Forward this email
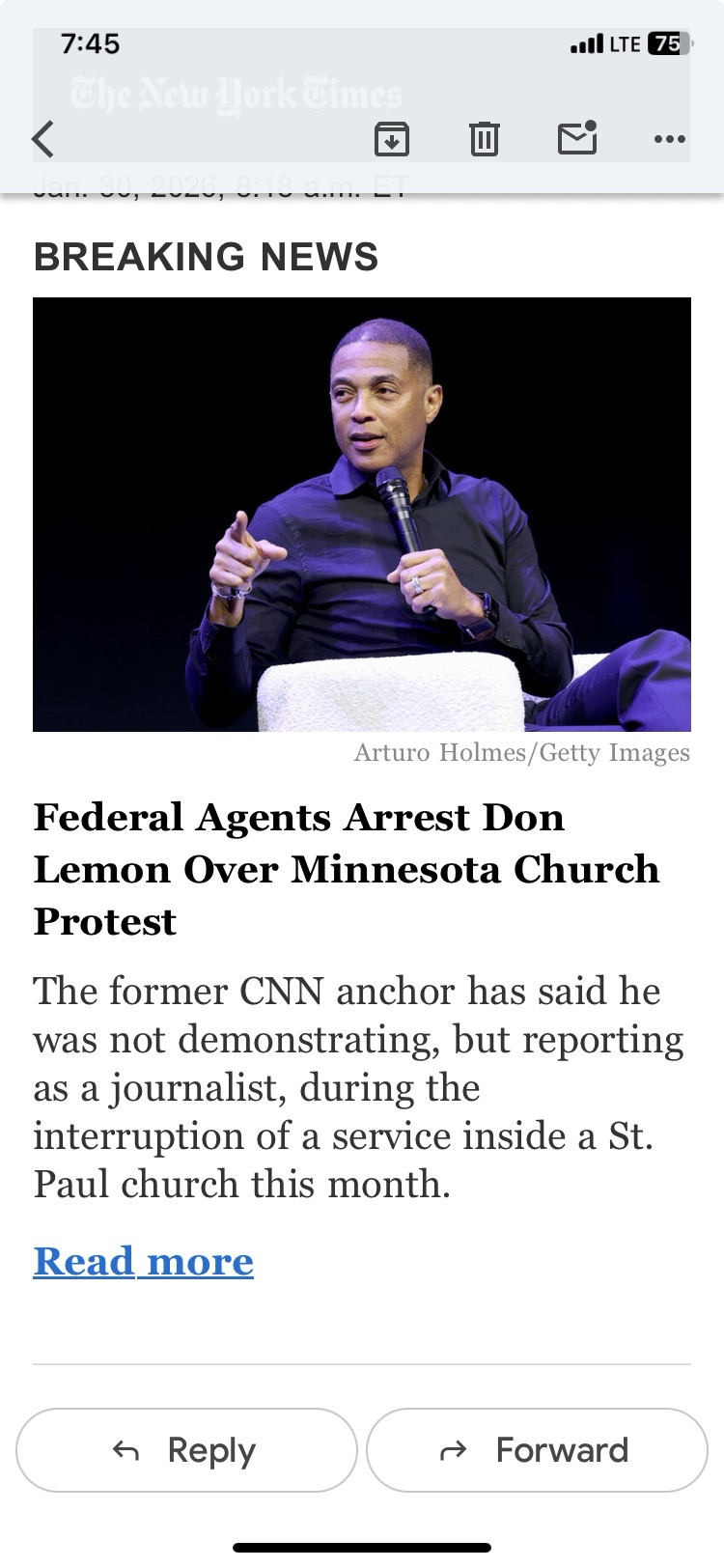 click(537, 1450)
